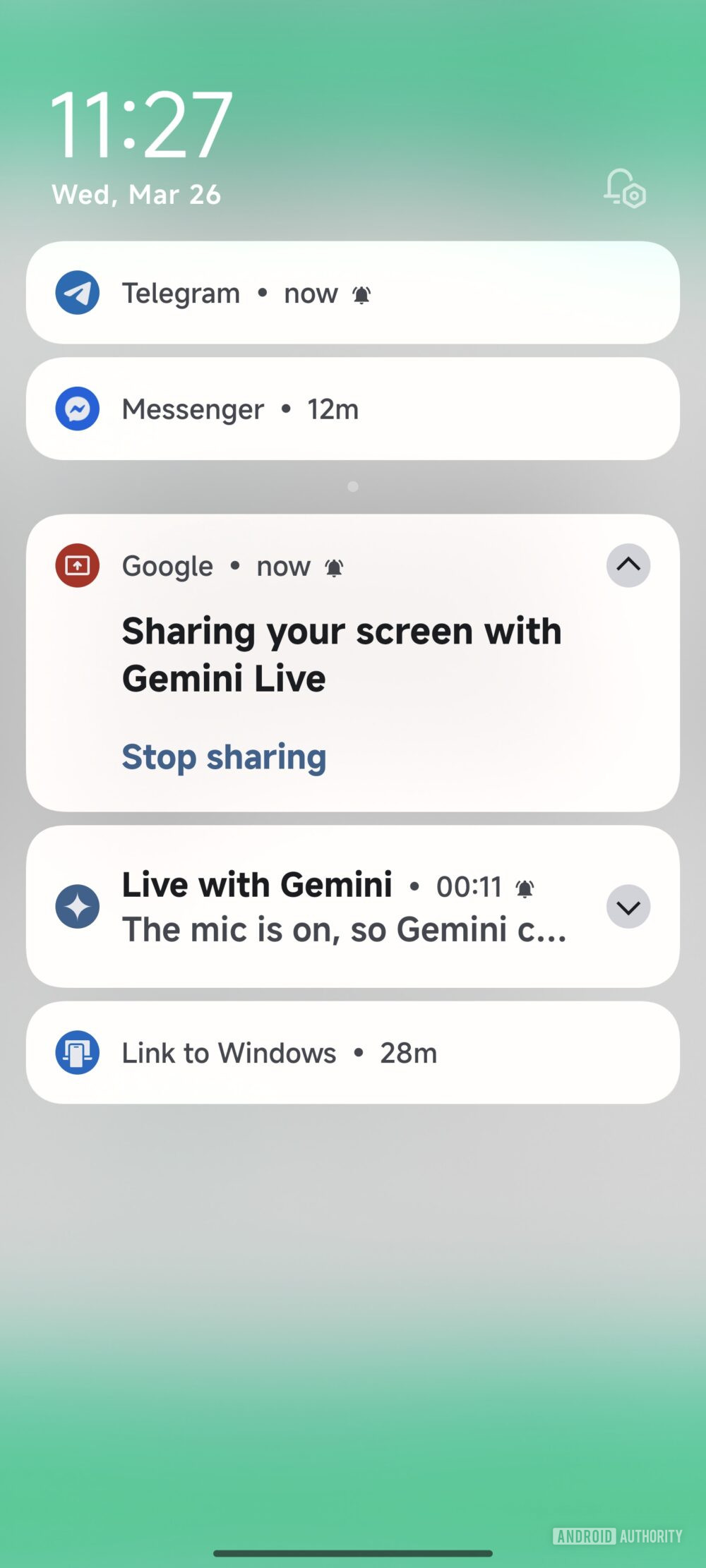Collapse the Google Sharing your screen notification
Image resolution: width=706 pixels, height=1568 pixels.
point(628,565)
